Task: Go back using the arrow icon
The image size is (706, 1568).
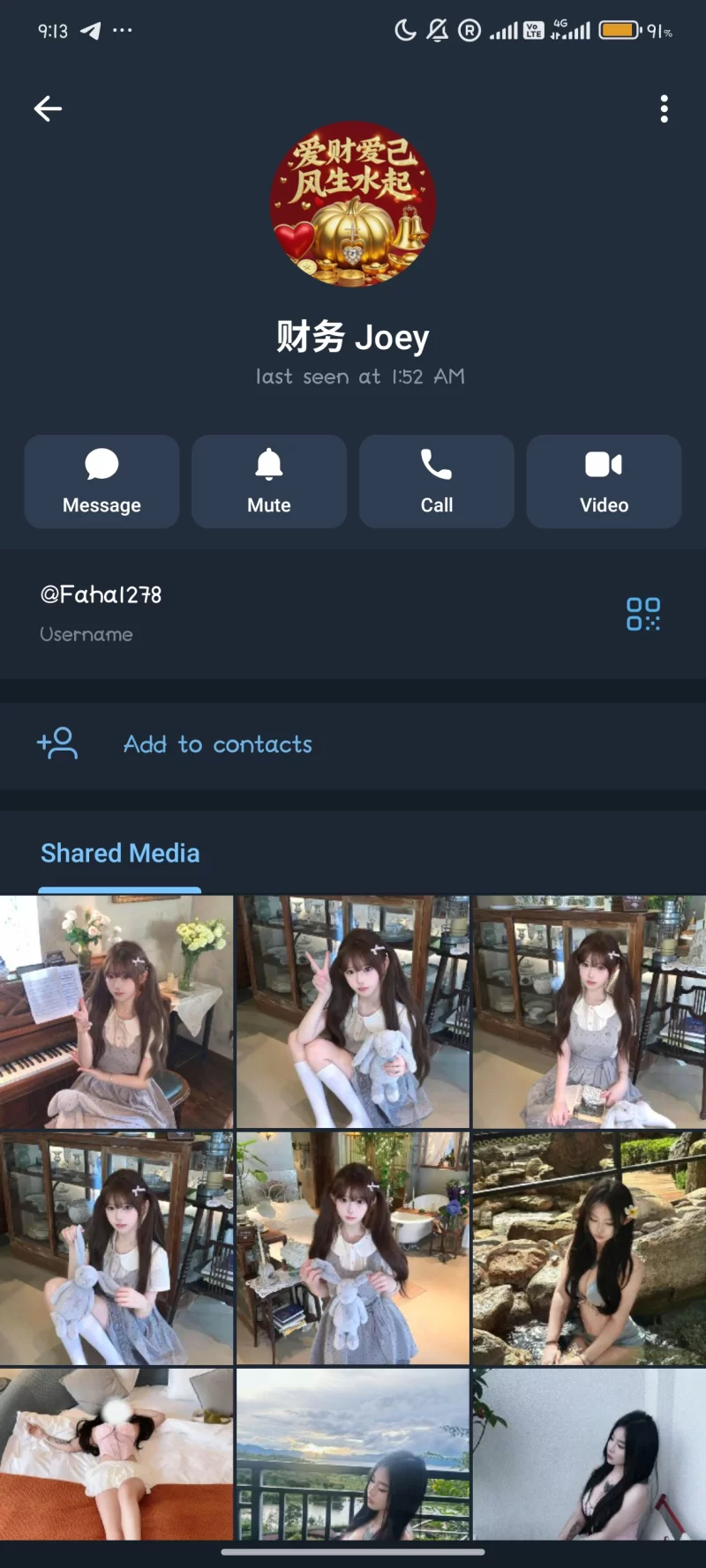Action: 48,108
